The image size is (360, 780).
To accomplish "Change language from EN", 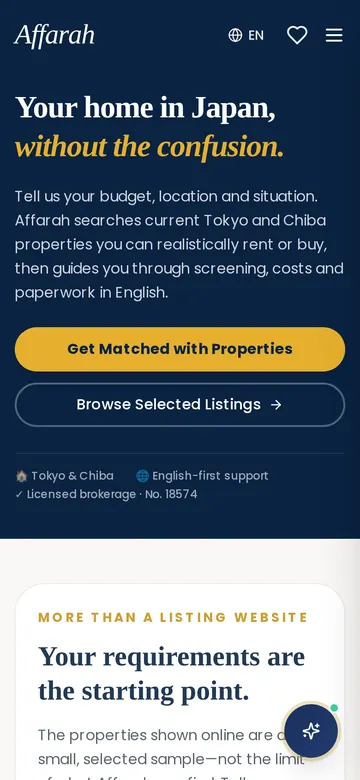I will pyautogui.click(x=246, y=35).
